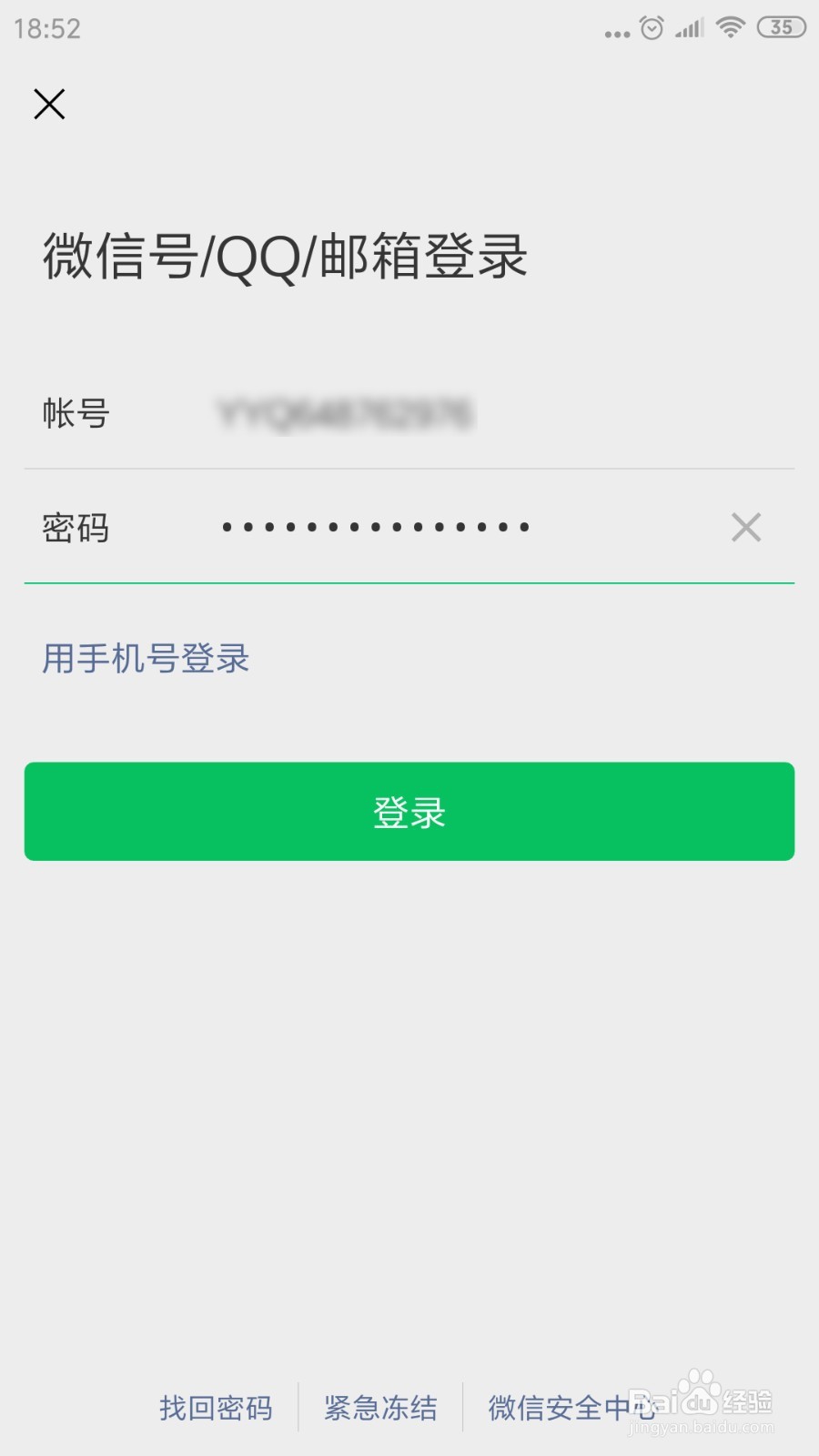
Task: Tap the Wi-Fi signal icon in status bar
Action: coord(731,27)
